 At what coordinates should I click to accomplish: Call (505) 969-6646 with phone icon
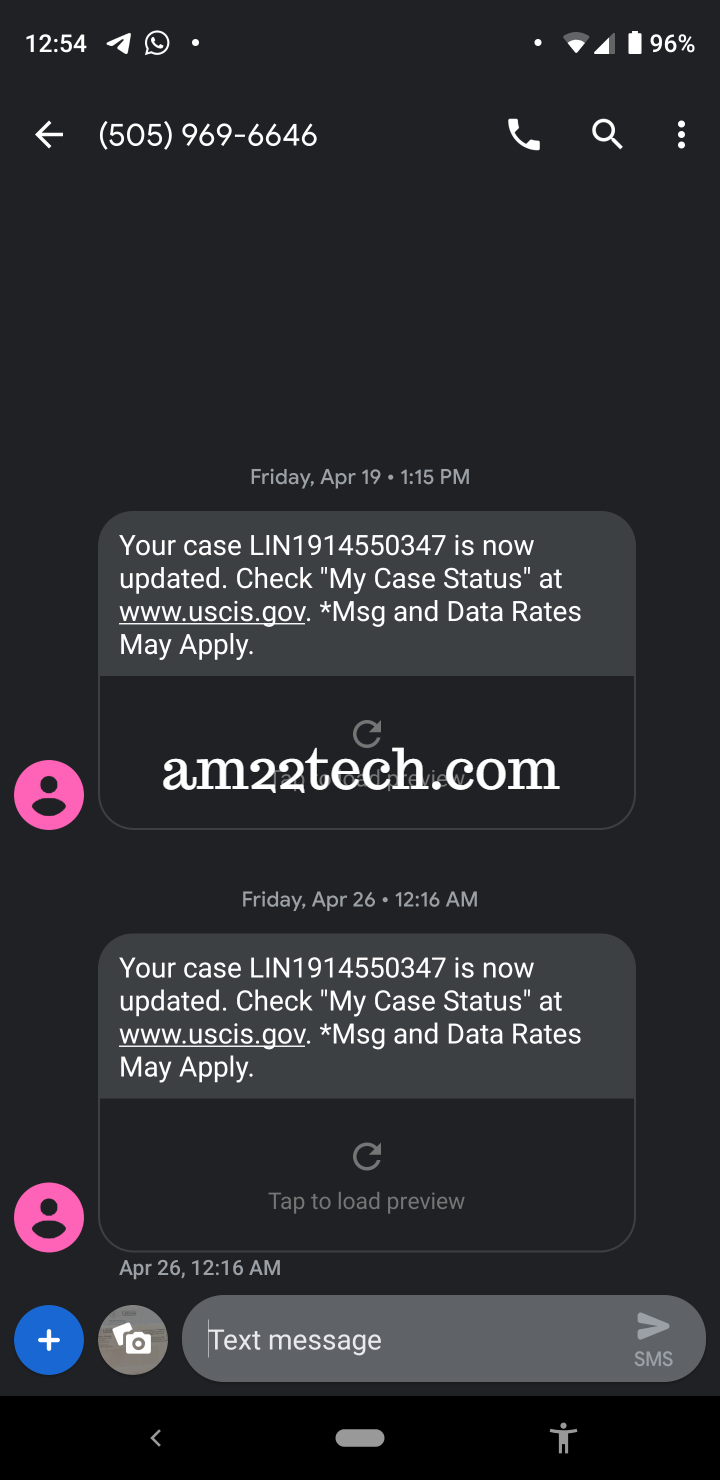[523, 135]
